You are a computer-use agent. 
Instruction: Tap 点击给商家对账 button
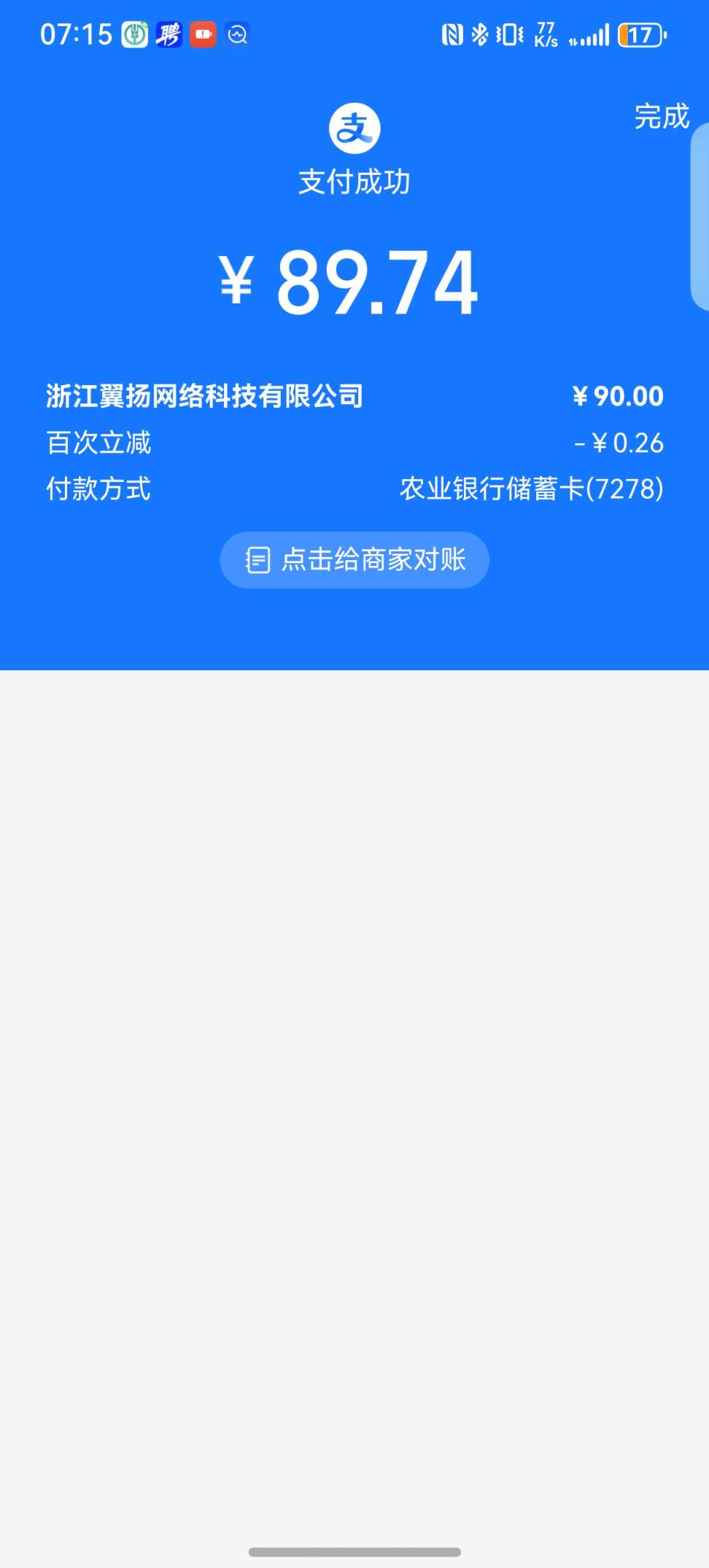pyautogui.click(x=354, y=560)
